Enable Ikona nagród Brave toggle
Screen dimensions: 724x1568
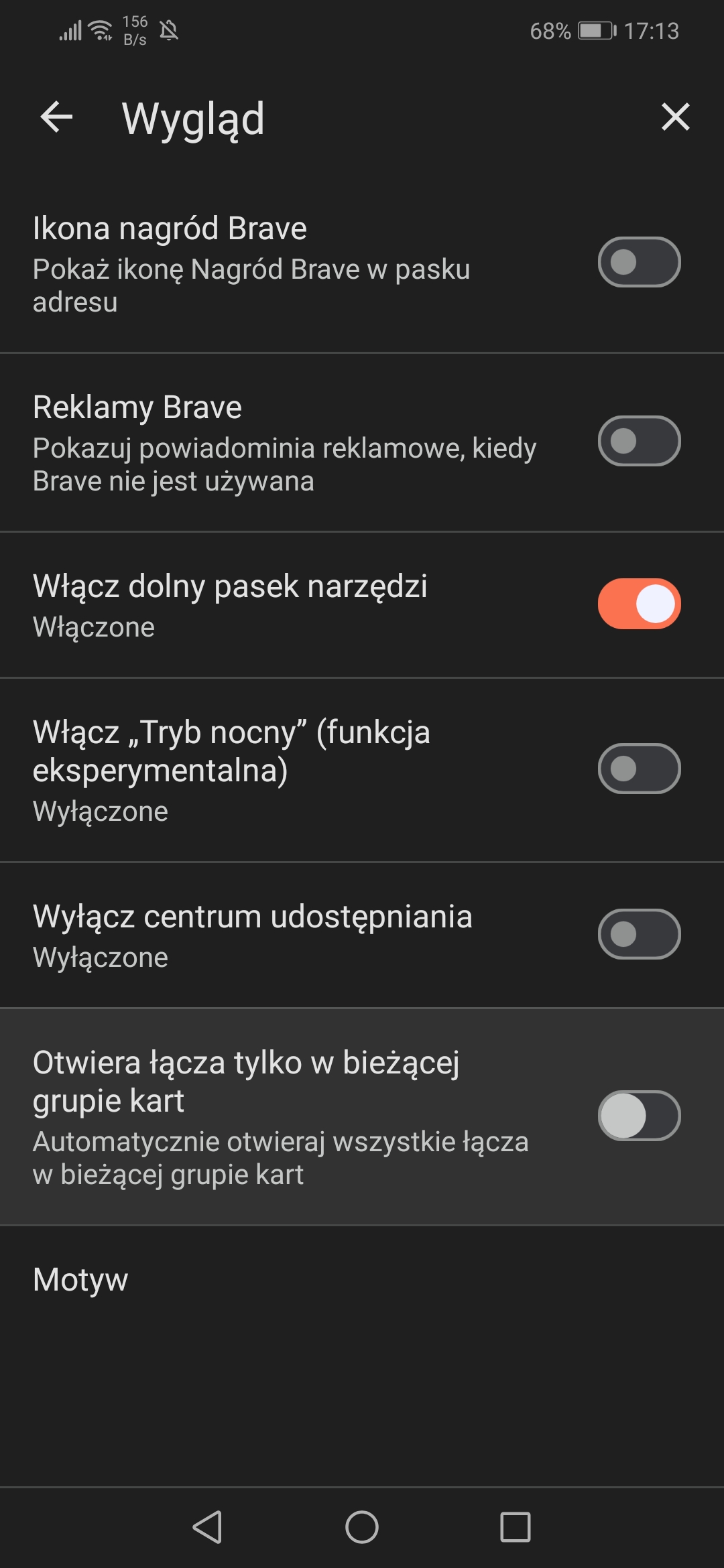tap(639, 262)
